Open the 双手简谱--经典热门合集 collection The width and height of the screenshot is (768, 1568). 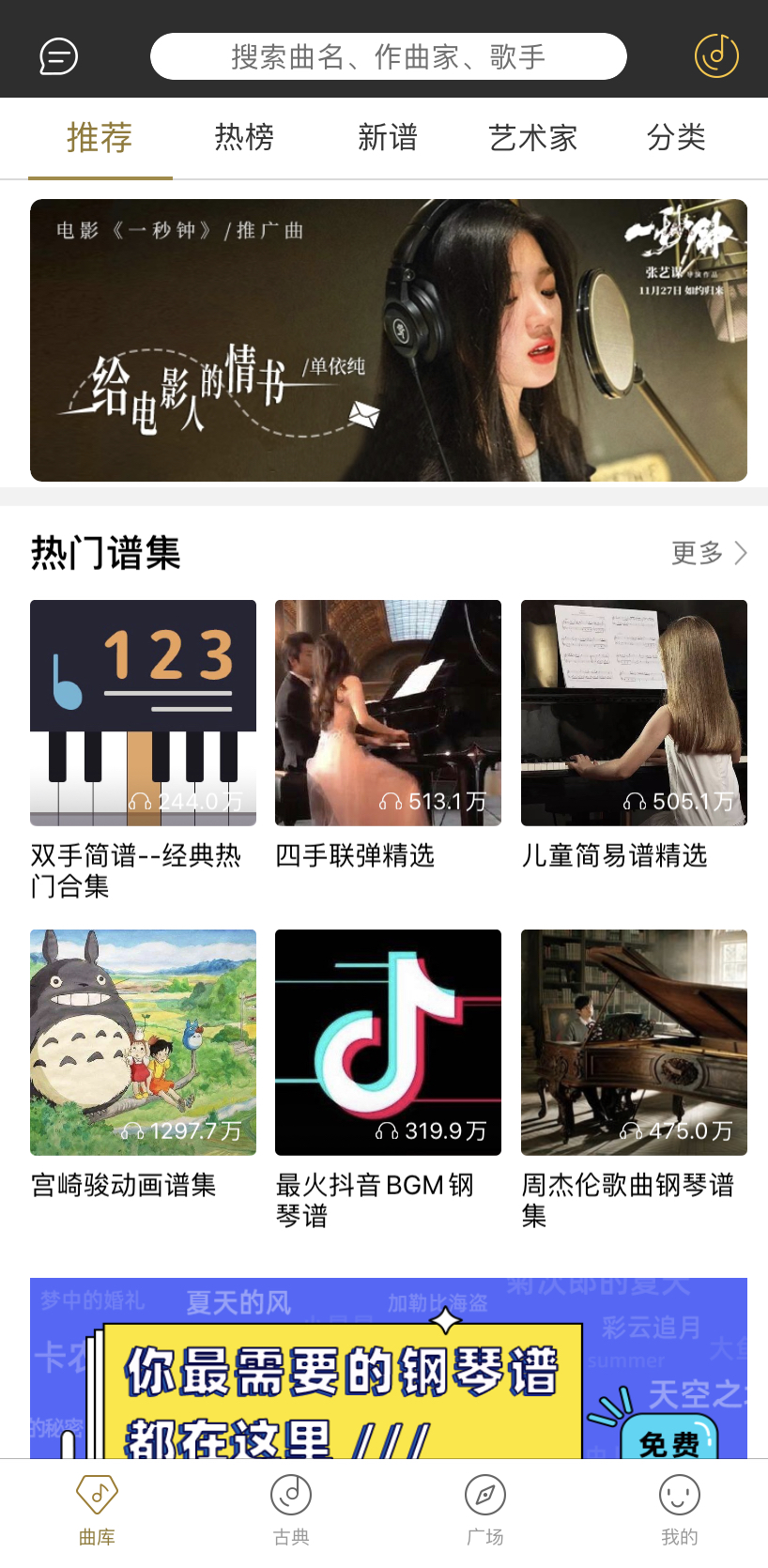(x=143, y=713)
